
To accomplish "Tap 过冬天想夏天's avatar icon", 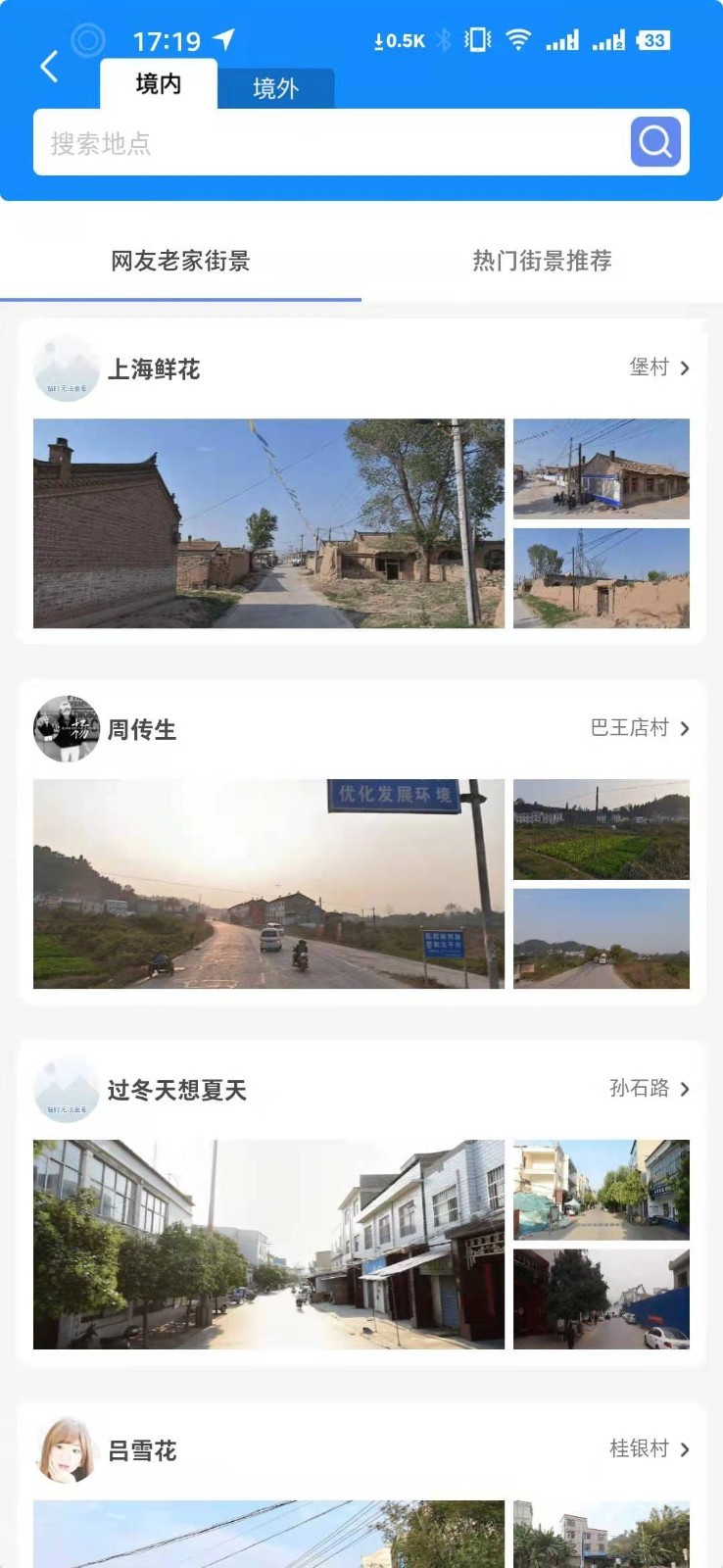I will 67,1091.
